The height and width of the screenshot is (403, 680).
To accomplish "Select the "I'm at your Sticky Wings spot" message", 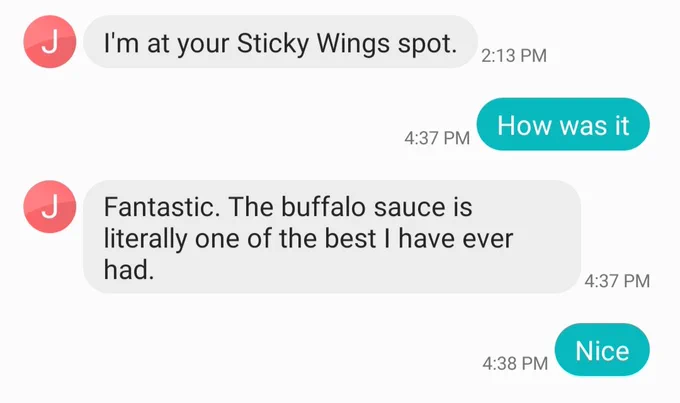I will (281, 42).
